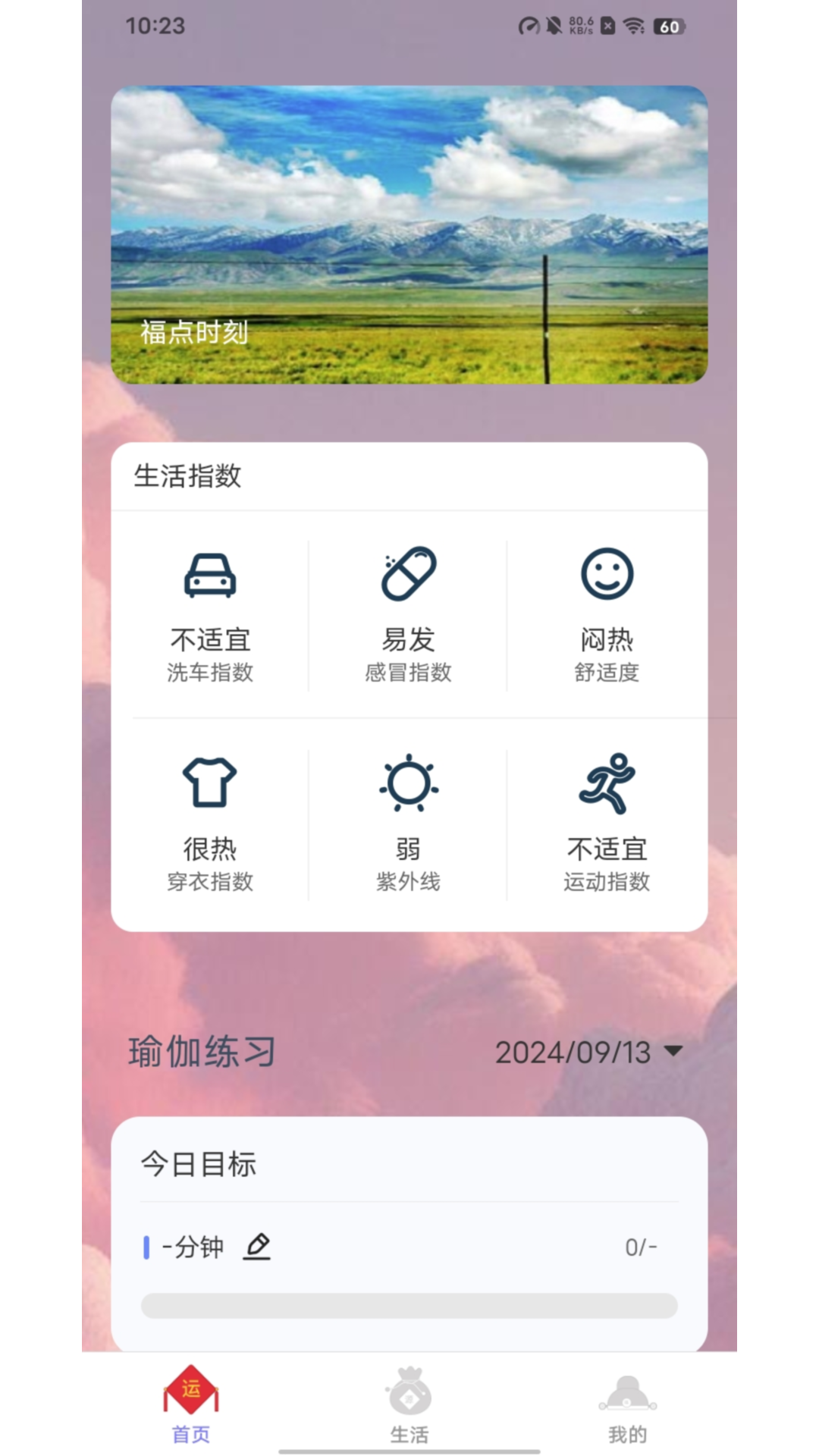Switch to the 我的 tab
Viewport: 819px width, 1456px height.
[x=627, y=1405]
